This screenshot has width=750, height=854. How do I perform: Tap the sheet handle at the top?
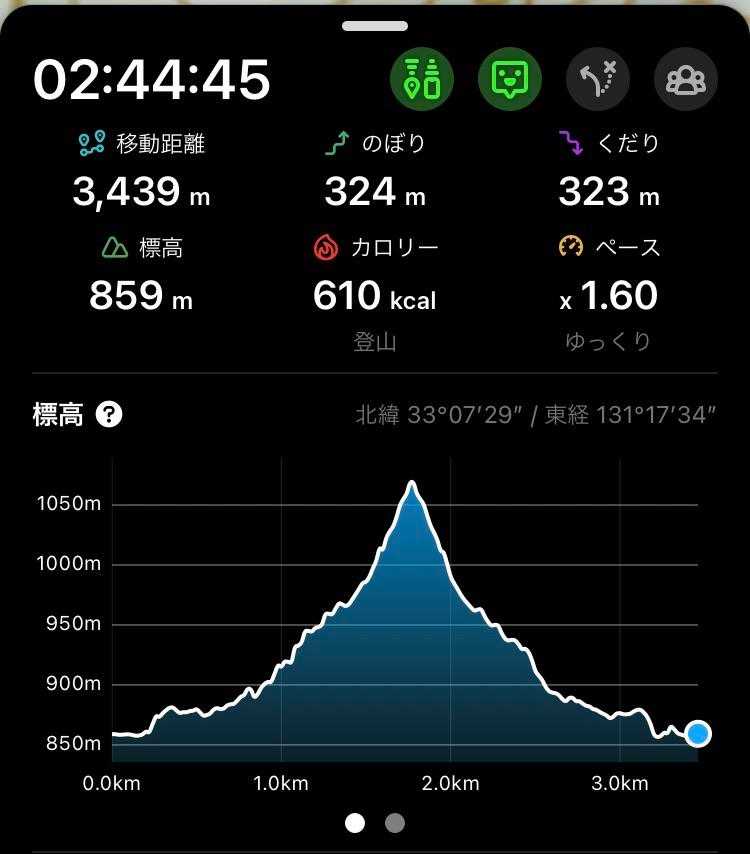point(375,25)
